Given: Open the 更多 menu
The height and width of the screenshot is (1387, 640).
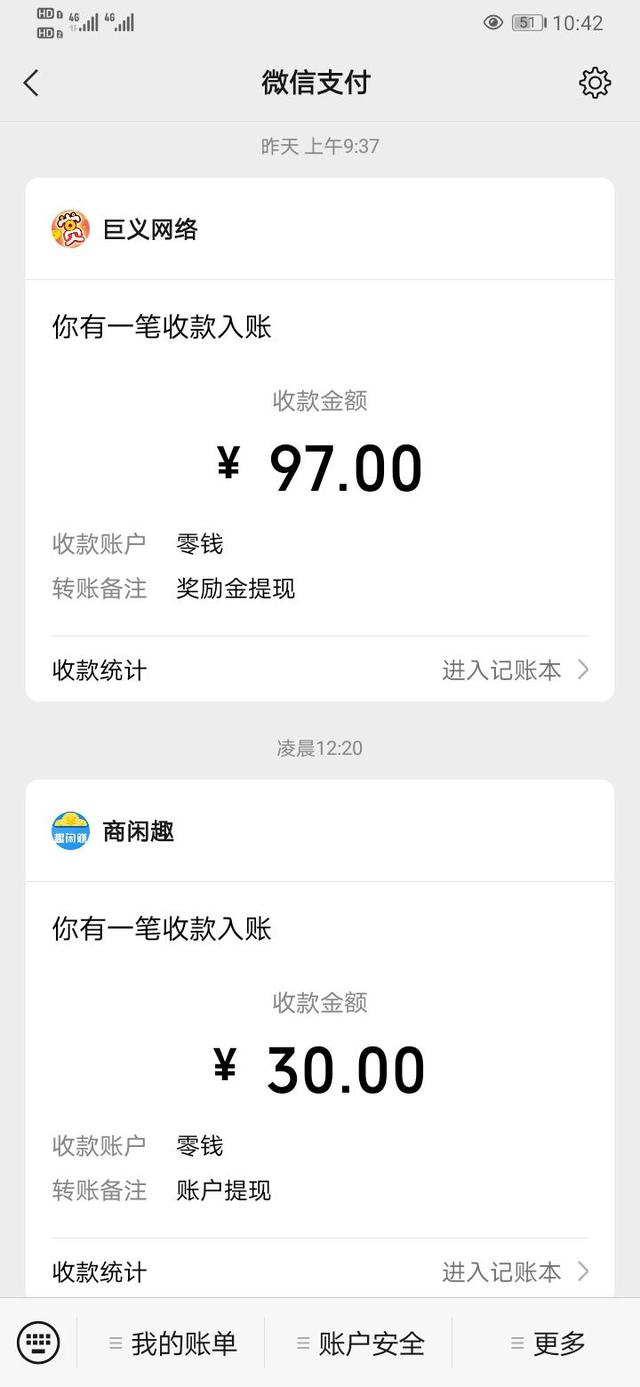Looking at the screenshot, I should pyautogui.click(x=547, y=1343).
